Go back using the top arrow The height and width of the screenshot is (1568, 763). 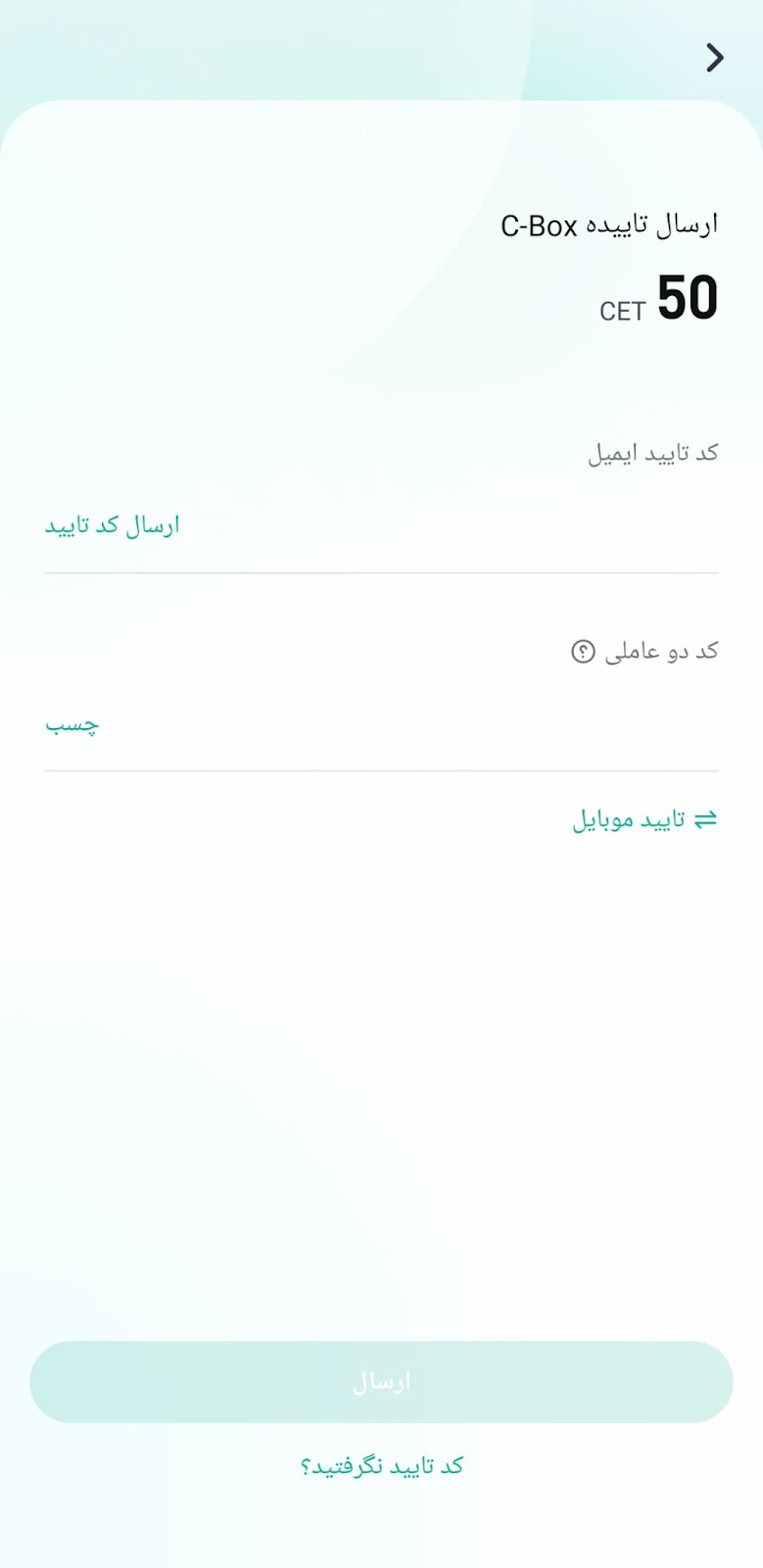point(715,58)
